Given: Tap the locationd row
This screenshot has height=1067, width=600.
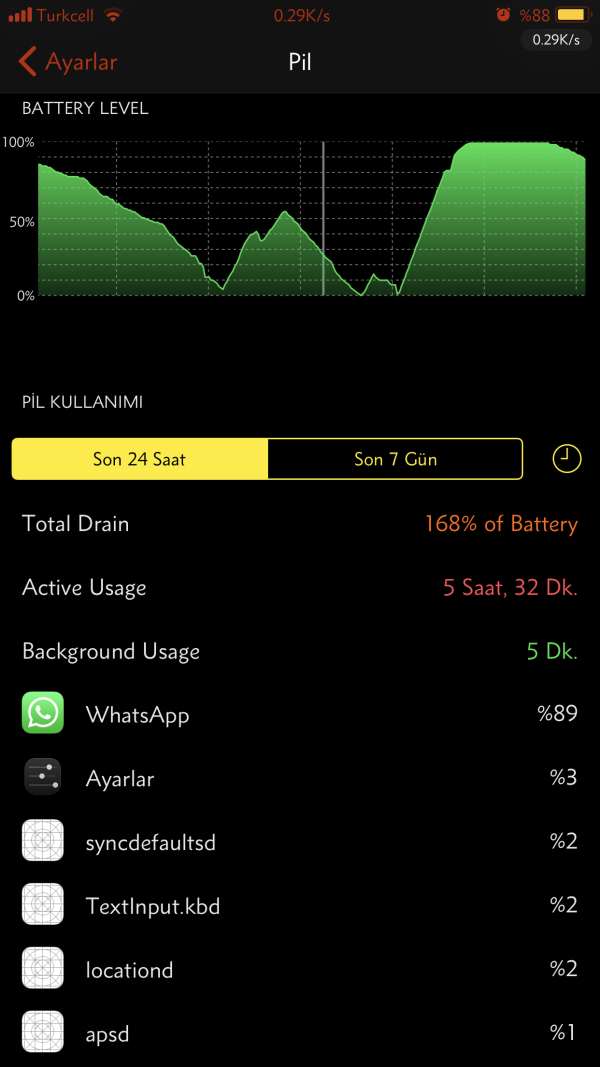Looking at the screenshot, I should [300, 970].
